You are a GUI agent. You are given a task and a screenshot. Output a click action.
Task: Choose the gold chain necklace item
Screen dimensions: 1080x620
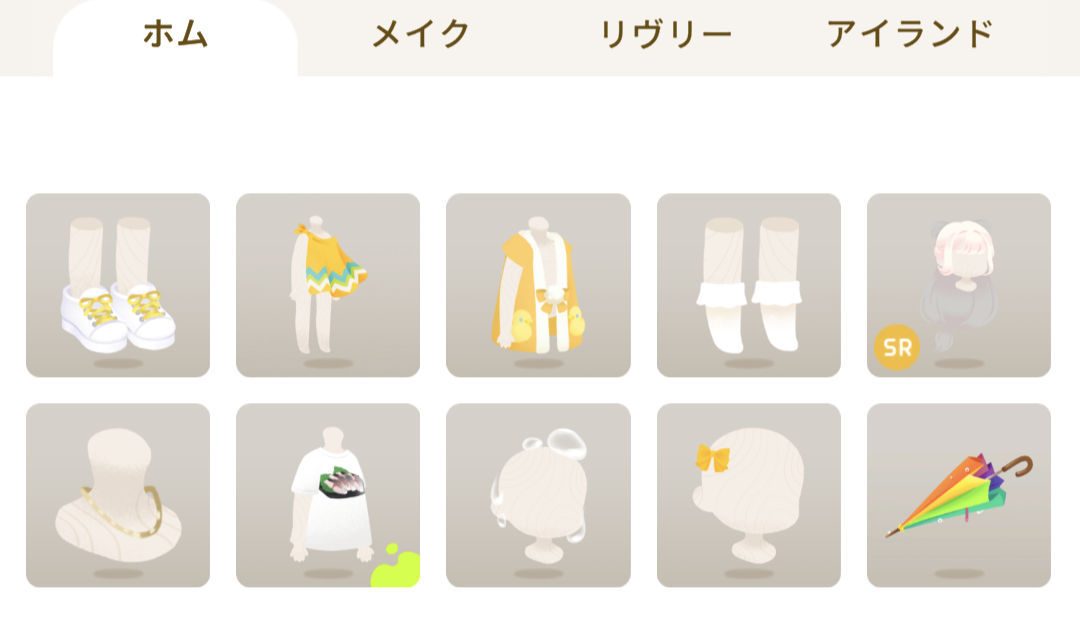tap(118, 495)
